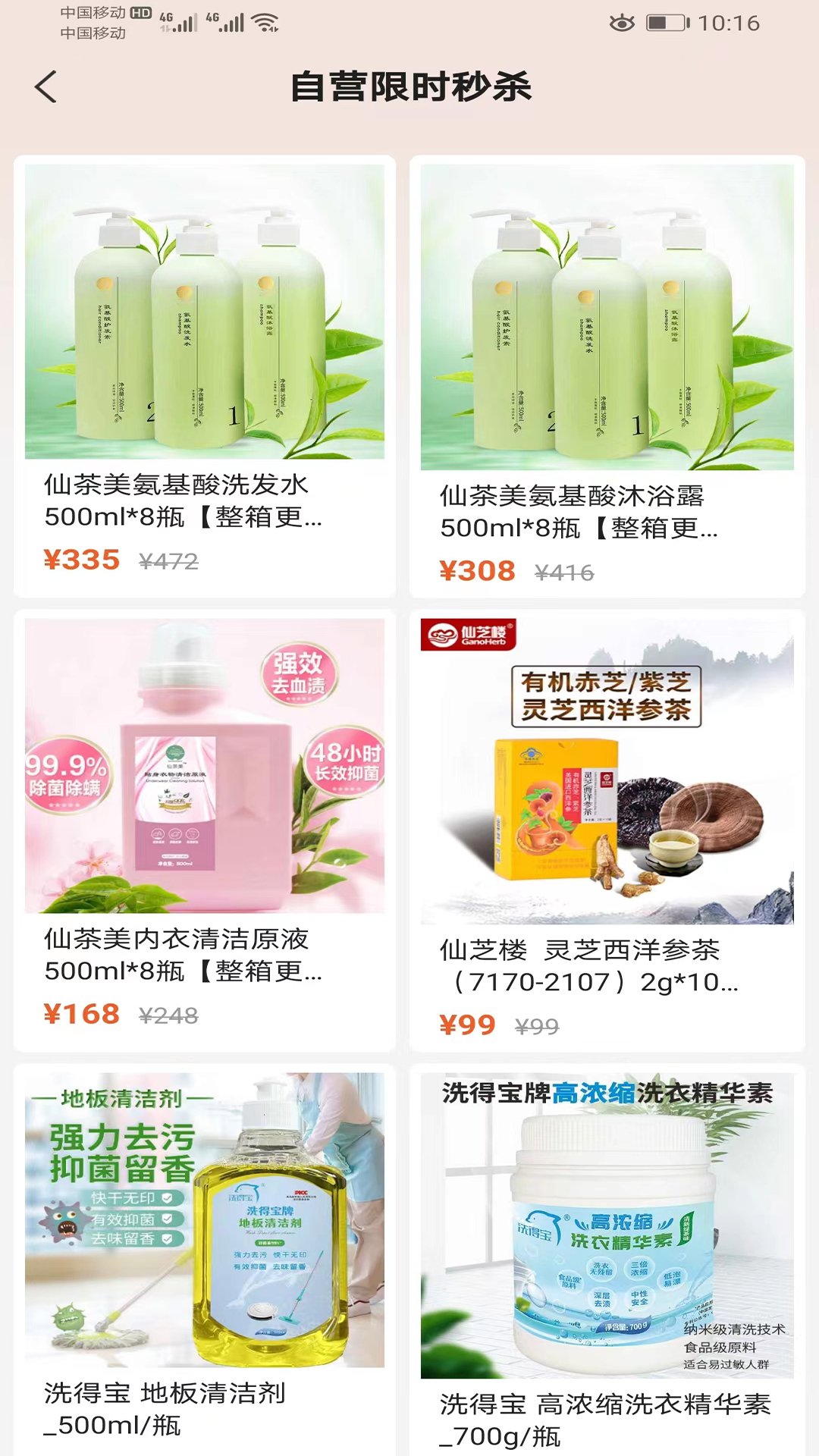Tap the eye-comfort mode icon in status bar

[x=623, y=23]
